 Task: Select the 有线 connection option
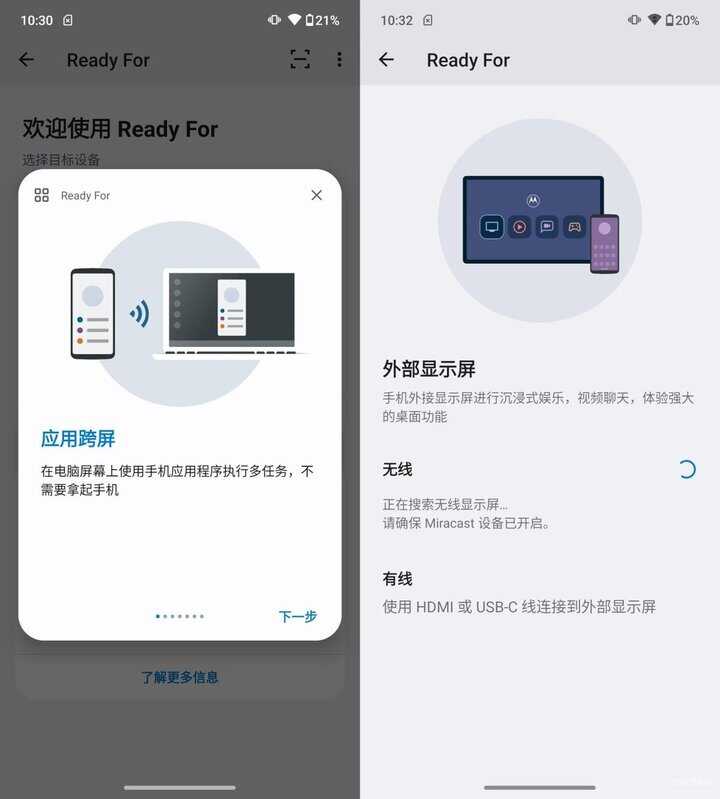(x=518, y=593)
